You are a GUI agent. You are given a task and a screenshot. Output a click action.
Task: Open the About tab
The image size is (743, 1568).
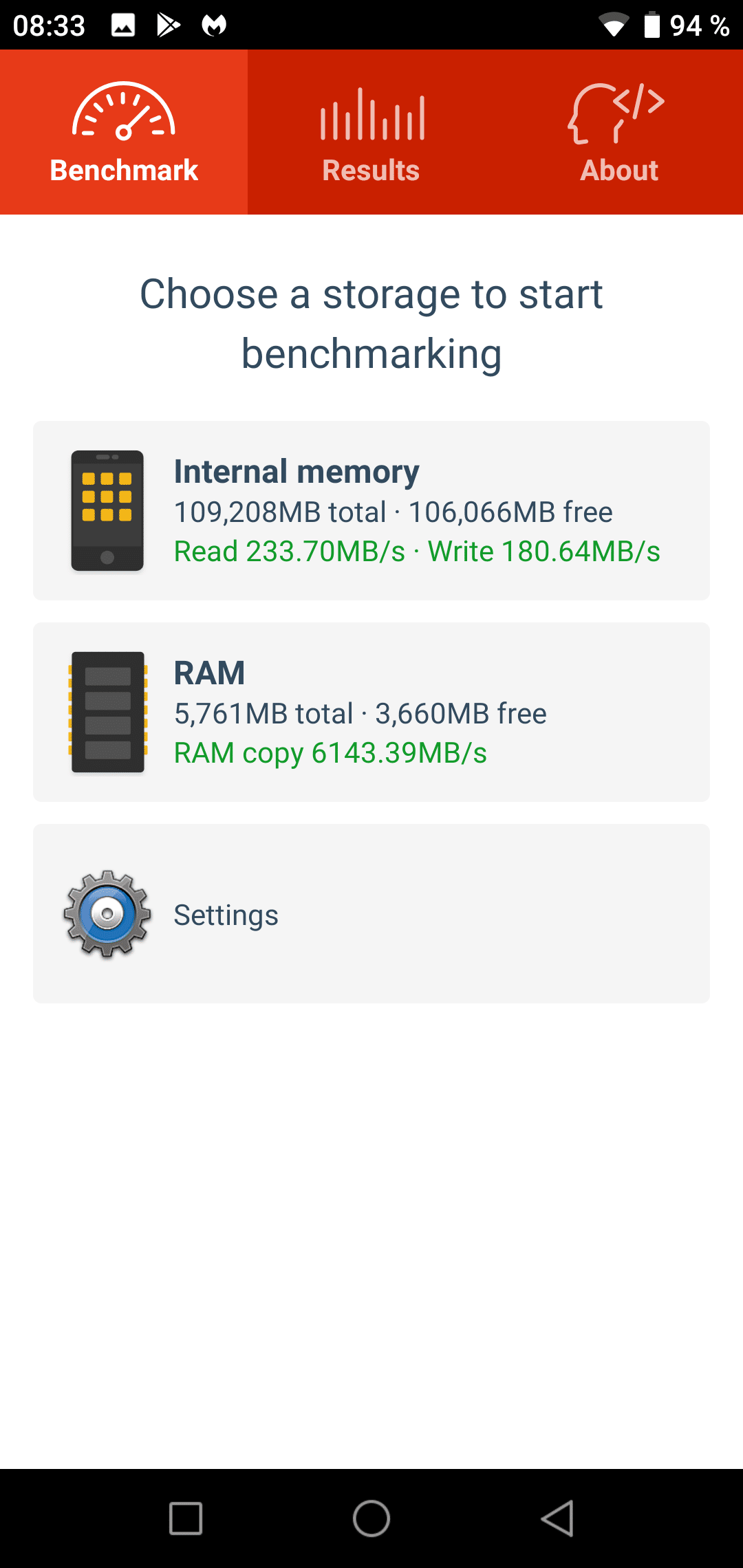(619, 132)
